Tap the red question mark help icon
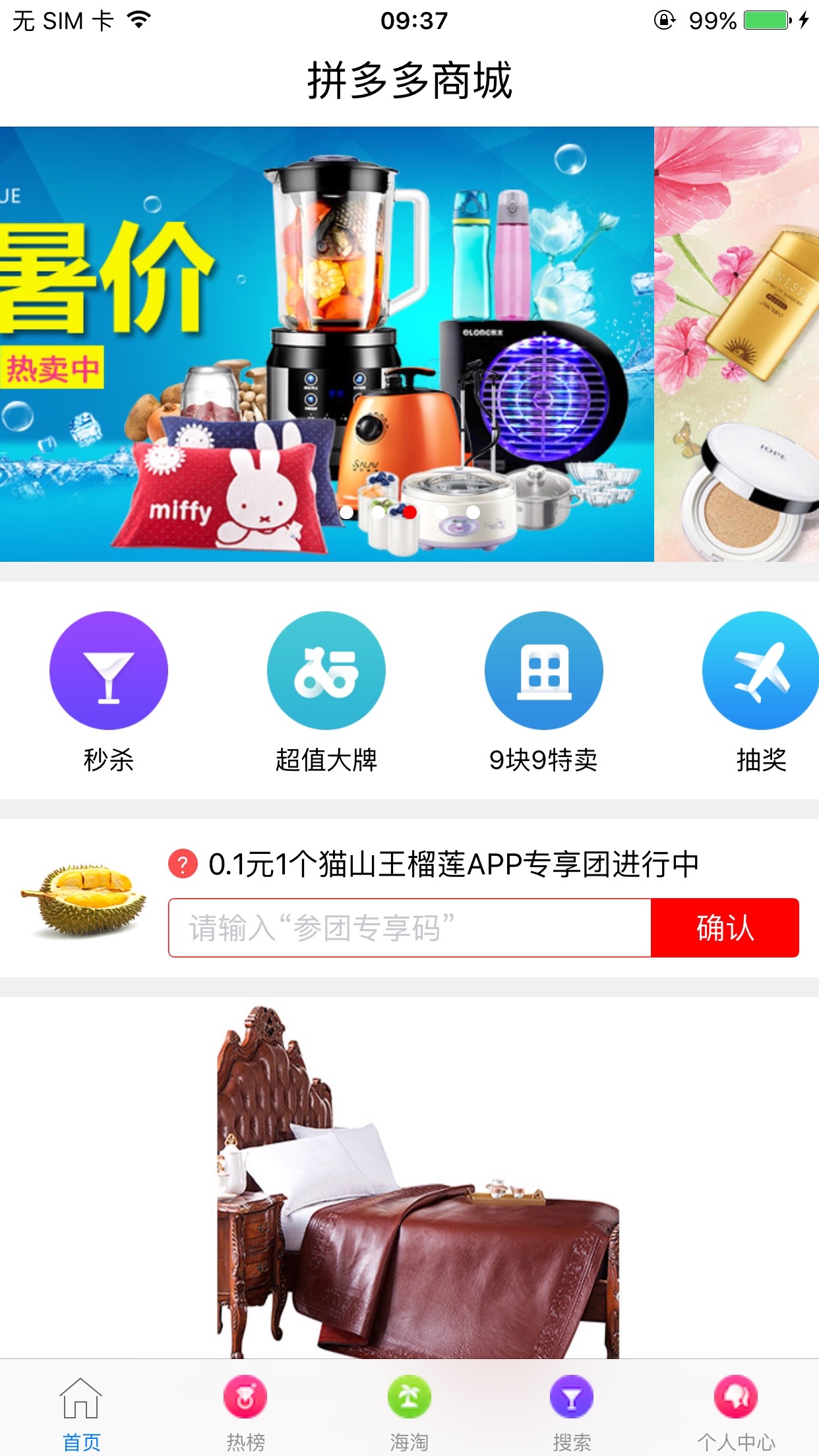819x1456 pixels. pos(183,864)
